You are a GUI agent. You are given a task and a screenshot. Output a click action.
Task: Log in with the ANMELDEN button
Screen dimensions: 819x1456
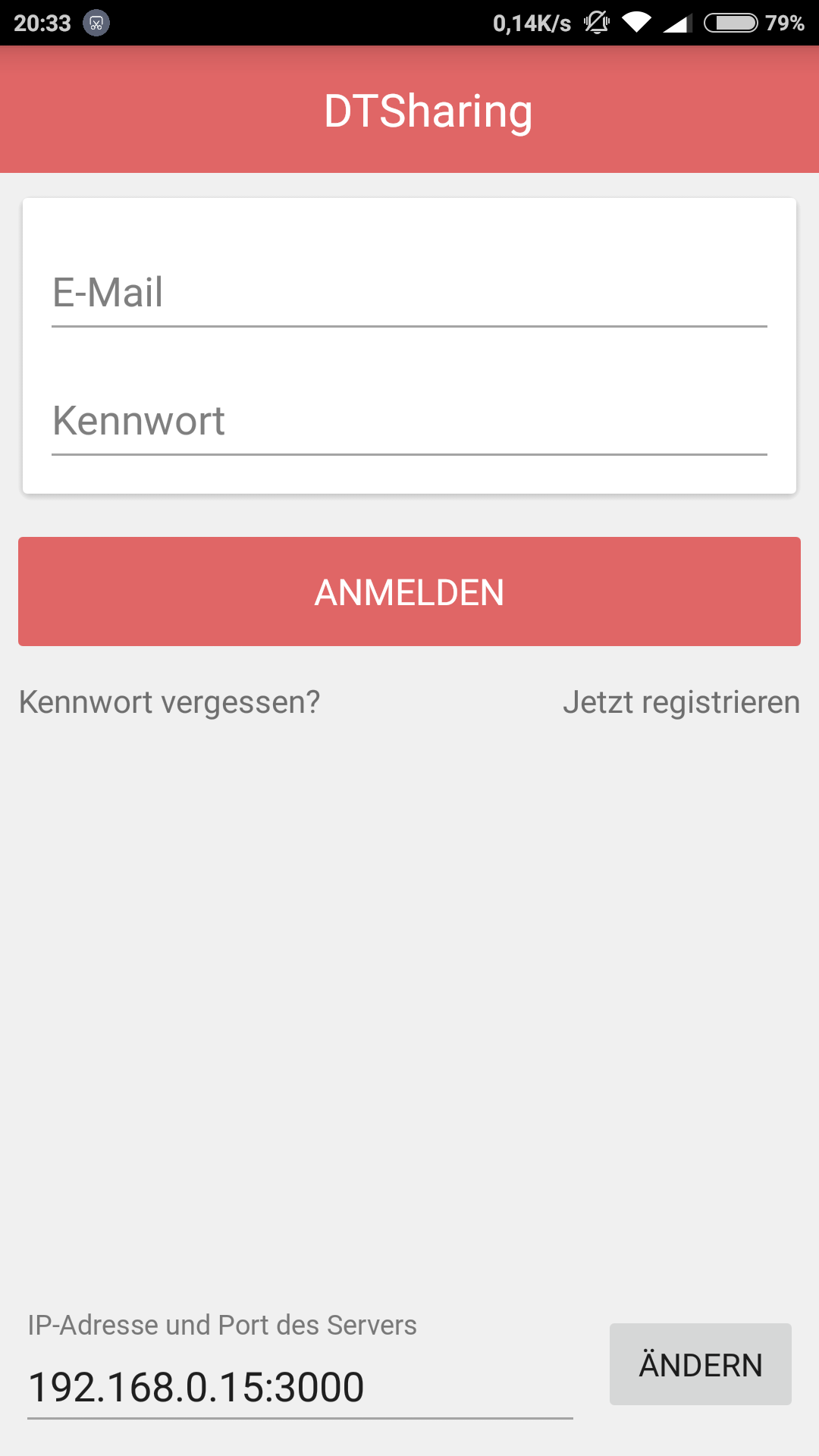[409, 591]
